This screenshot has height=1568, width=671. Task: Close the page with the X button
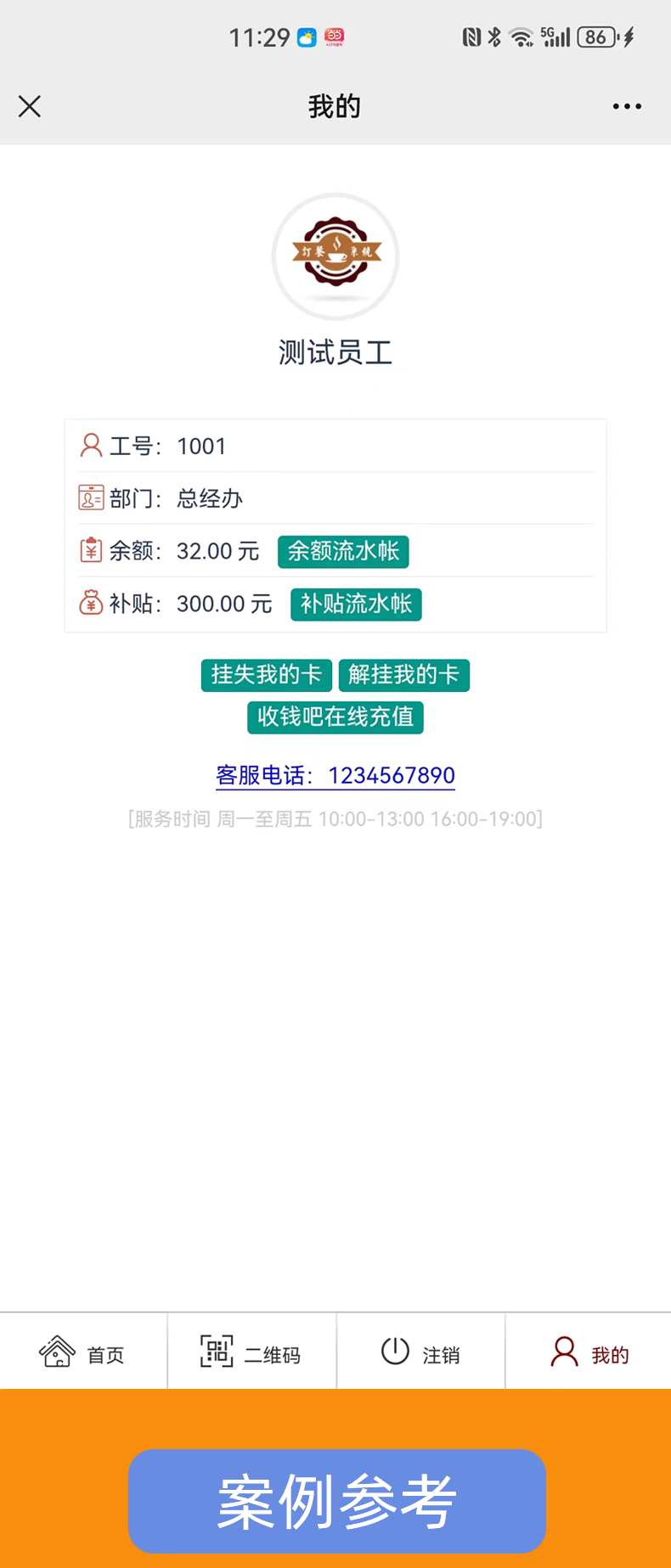click(30, 106)
